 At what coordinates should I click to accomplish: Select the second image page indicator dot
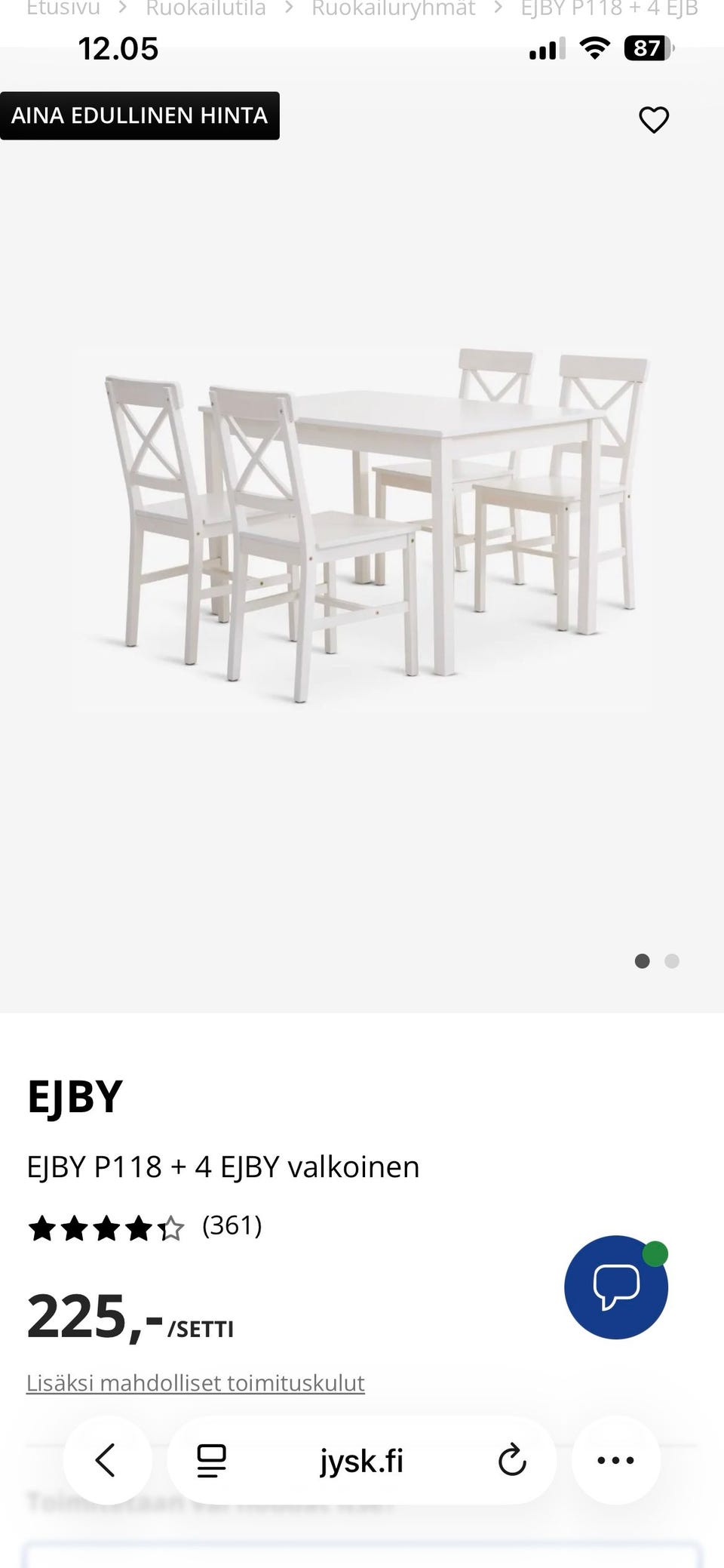point(672,961)
